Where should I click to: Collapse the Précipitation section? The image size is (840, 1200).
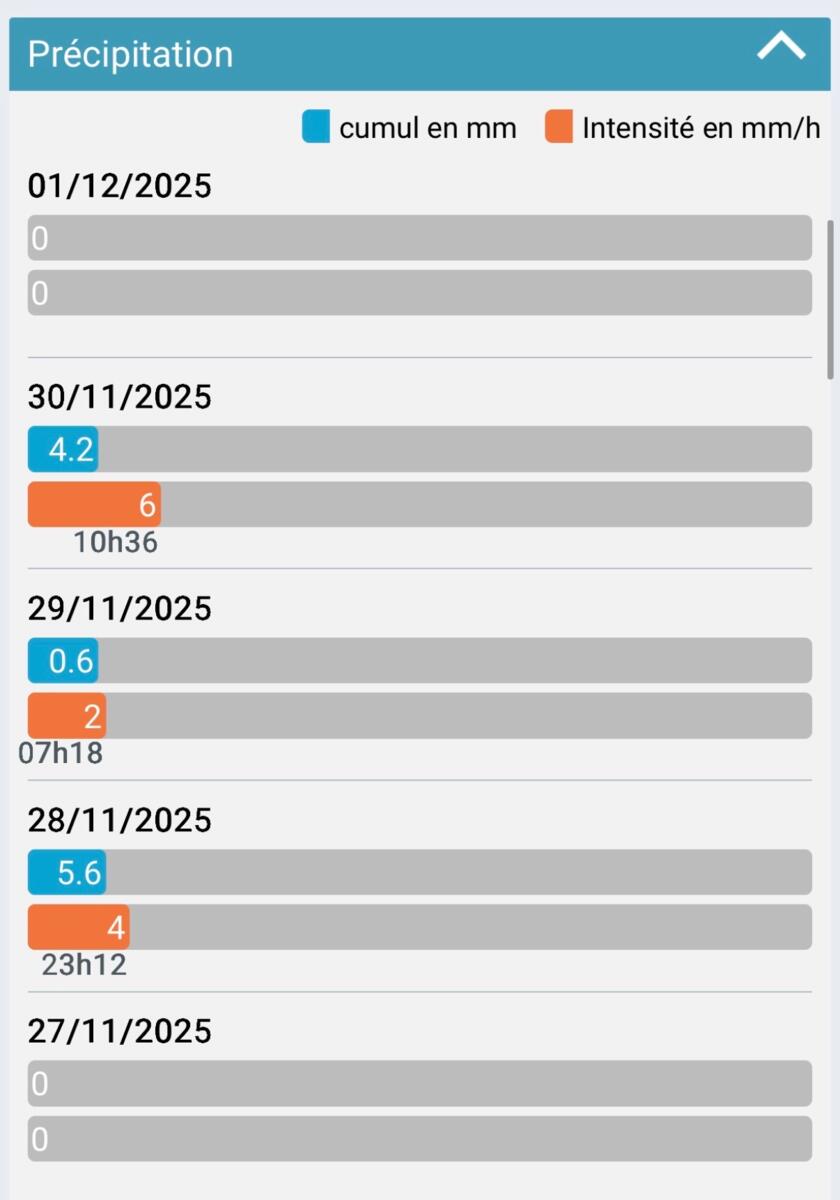(781, 49)
